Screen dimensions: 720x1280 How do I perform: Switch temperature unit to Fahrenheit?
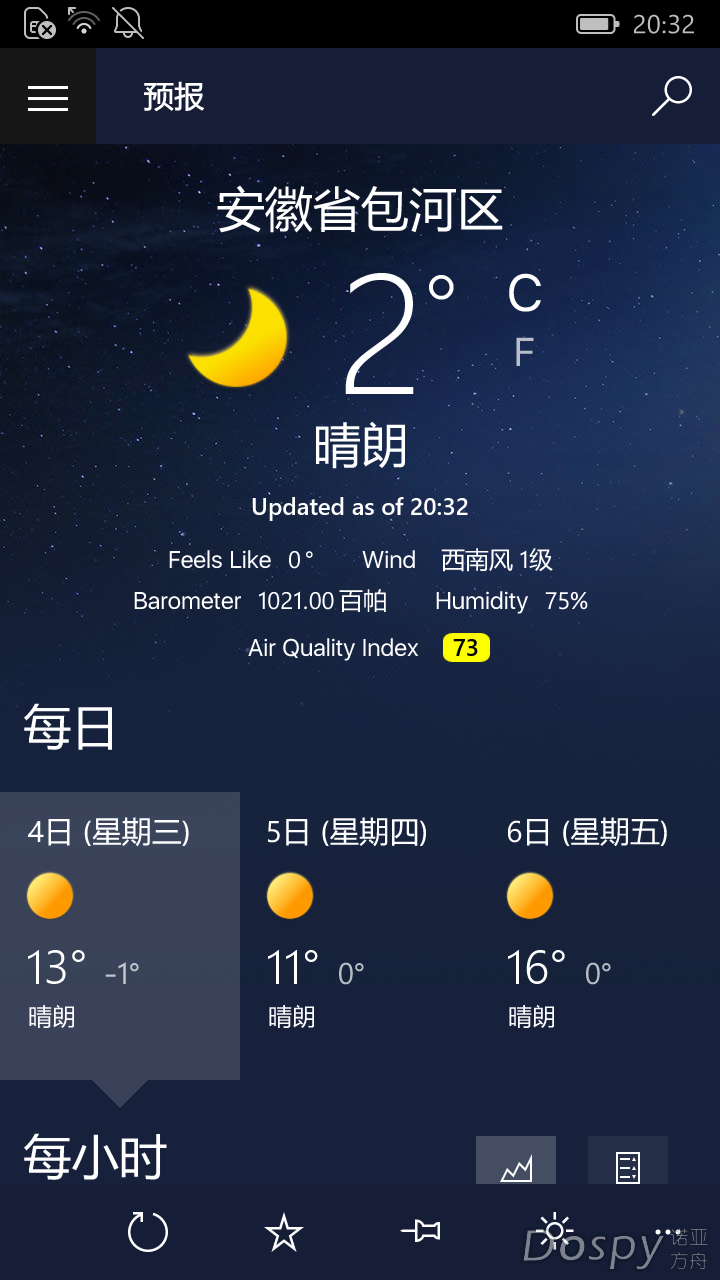524,352
